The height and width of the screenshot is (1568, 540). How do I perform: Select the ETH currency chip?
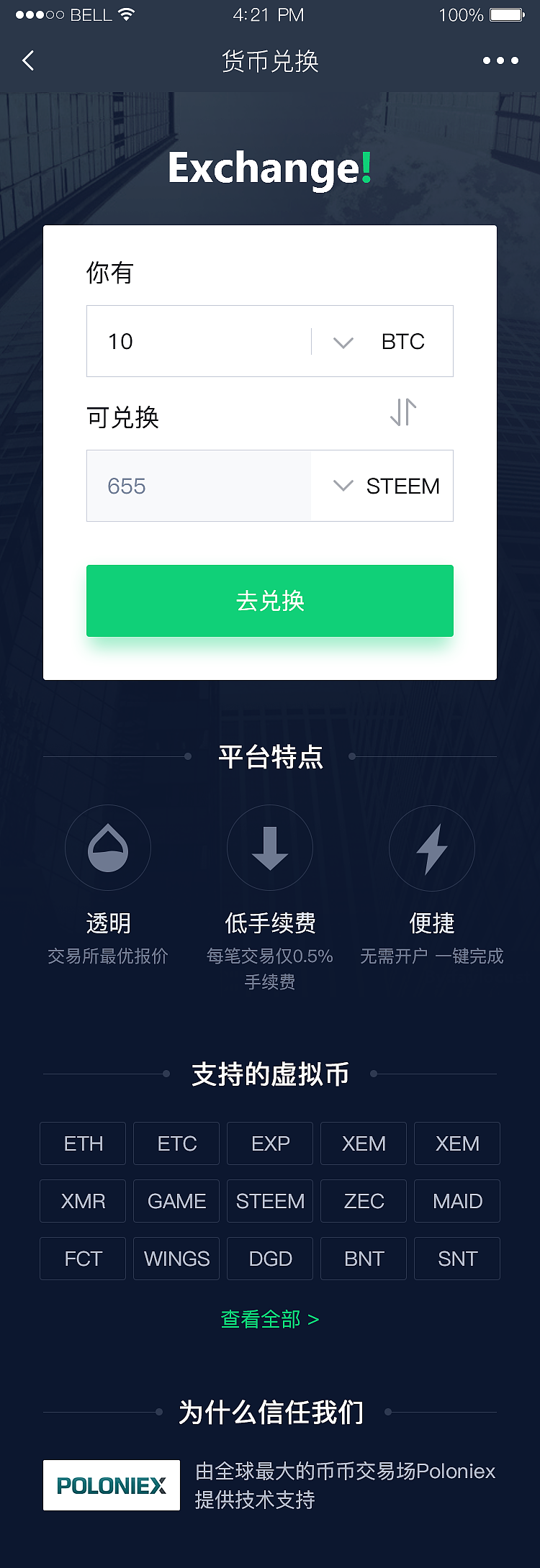click(82, 1143)
